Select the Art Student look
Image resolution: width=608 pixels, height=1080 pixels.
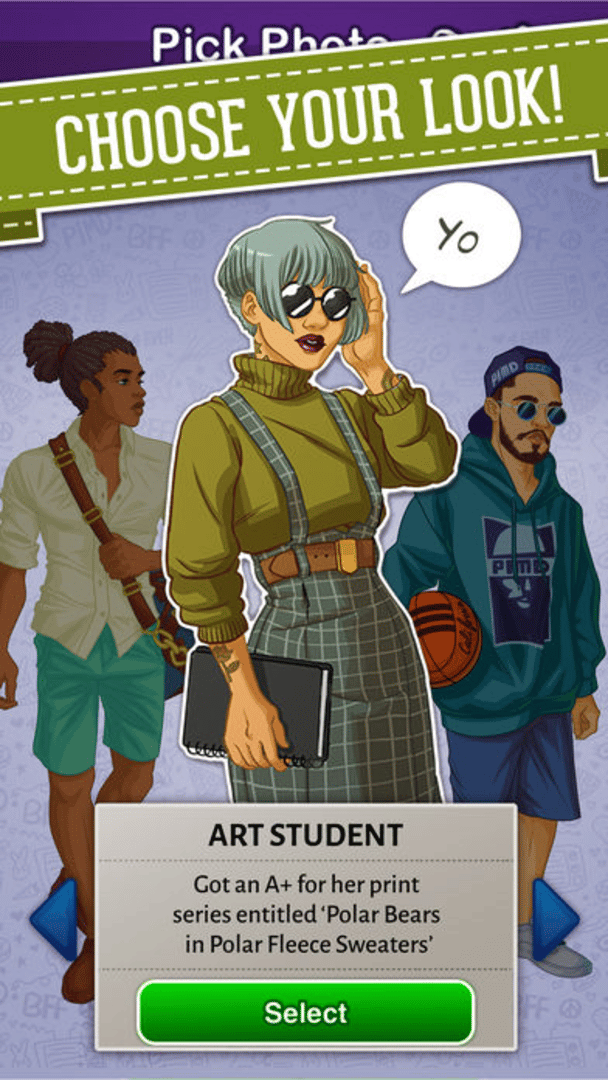tap(305, 1012)
